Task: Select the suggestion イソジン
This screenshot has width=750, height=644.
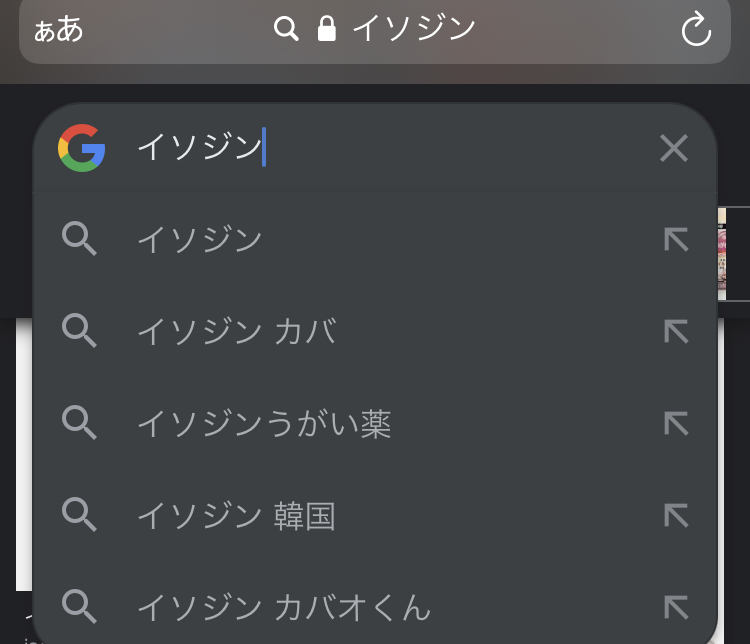Action: [200, 240]
